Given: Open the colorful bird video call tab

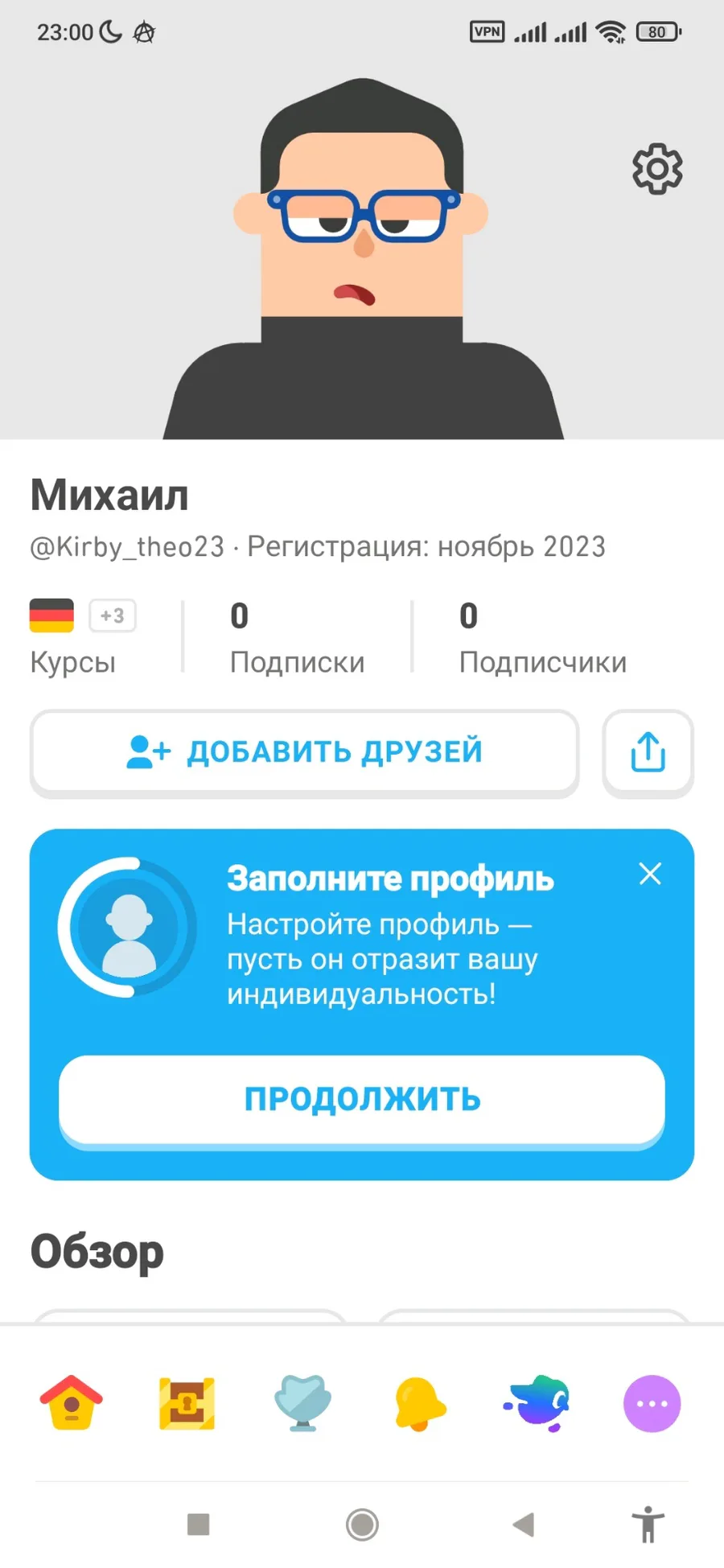Looking at the screenshot, I should click(x=537, y=1403).
